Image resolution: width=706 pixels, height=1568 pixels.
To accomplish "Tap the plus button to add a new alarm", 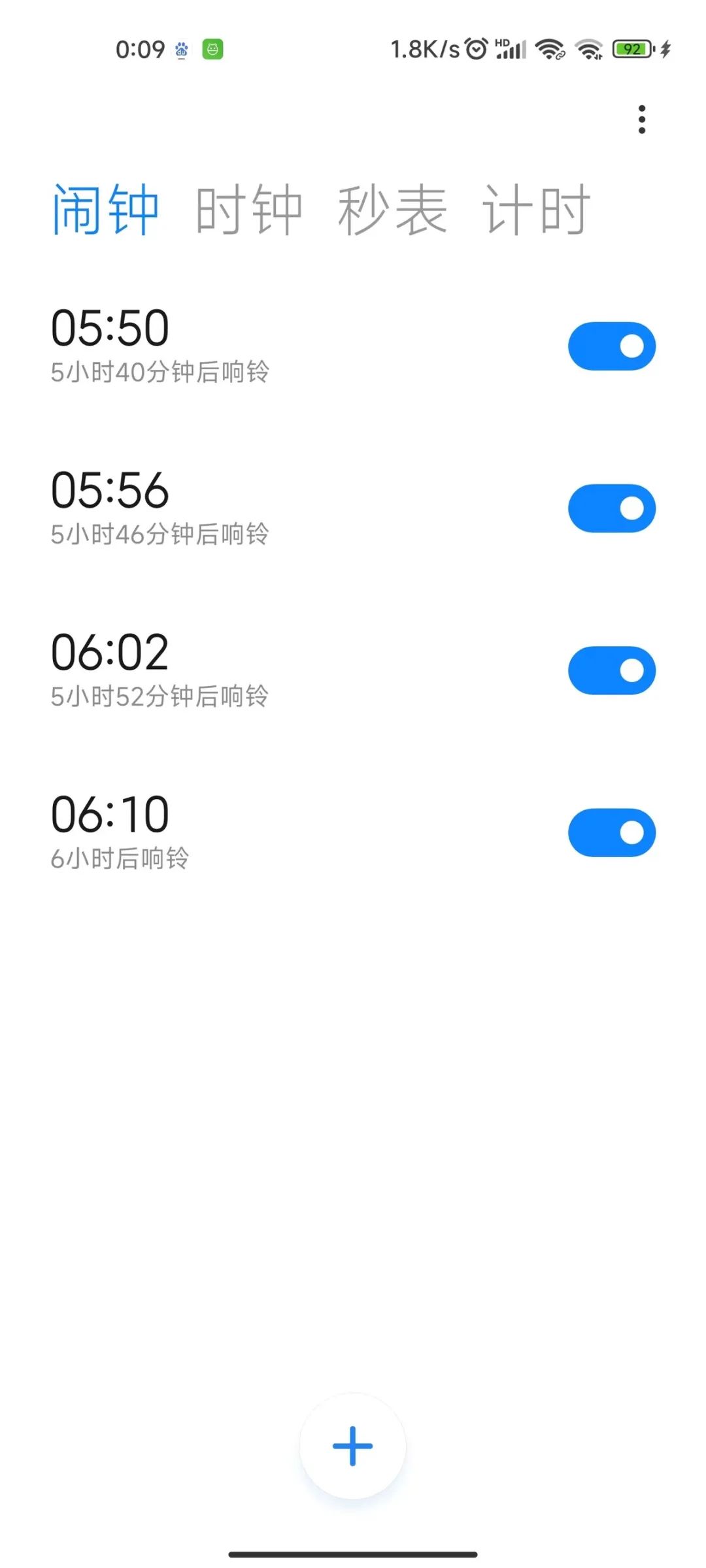I will click(352, 1445).
